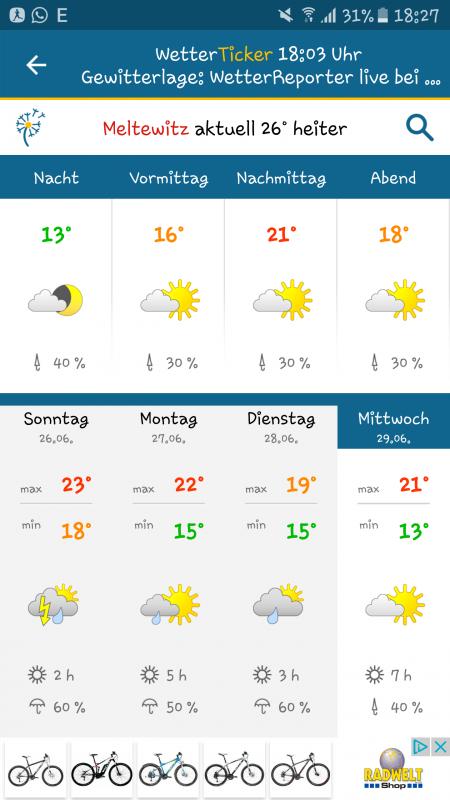Go back with the arrow icon
Screen dimensions: 450x800
[36, 65]
